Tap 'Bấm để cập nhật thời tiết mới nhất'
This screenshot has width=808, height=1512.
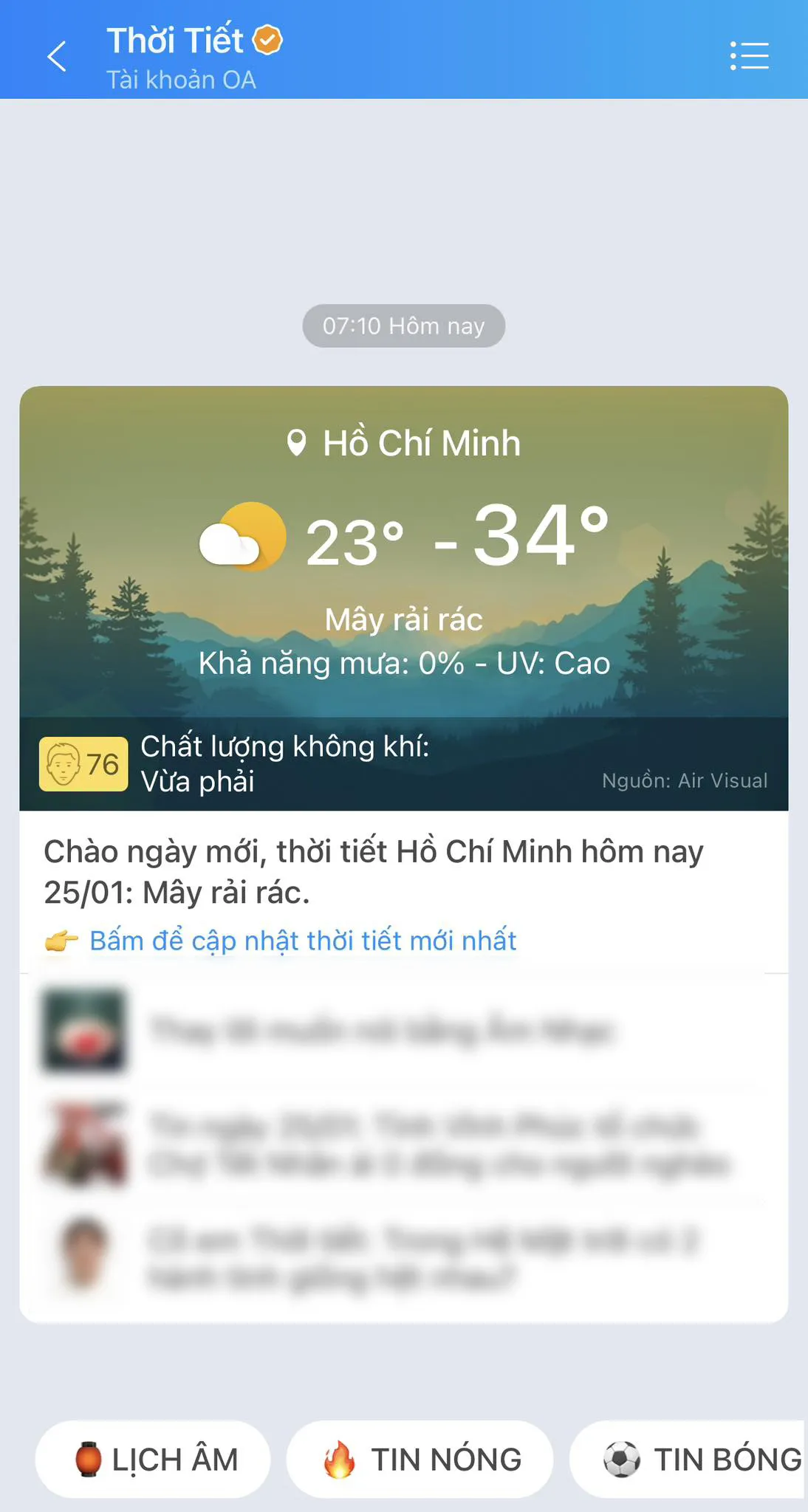(x=303, y=941)
